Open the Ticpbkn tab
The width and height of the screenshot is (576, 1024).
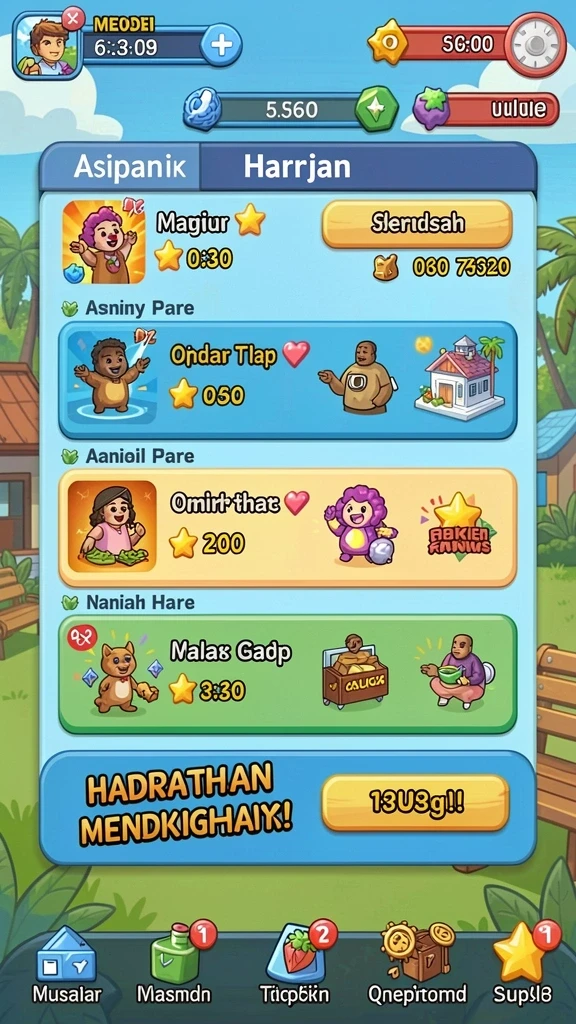(x=295, y=965)
